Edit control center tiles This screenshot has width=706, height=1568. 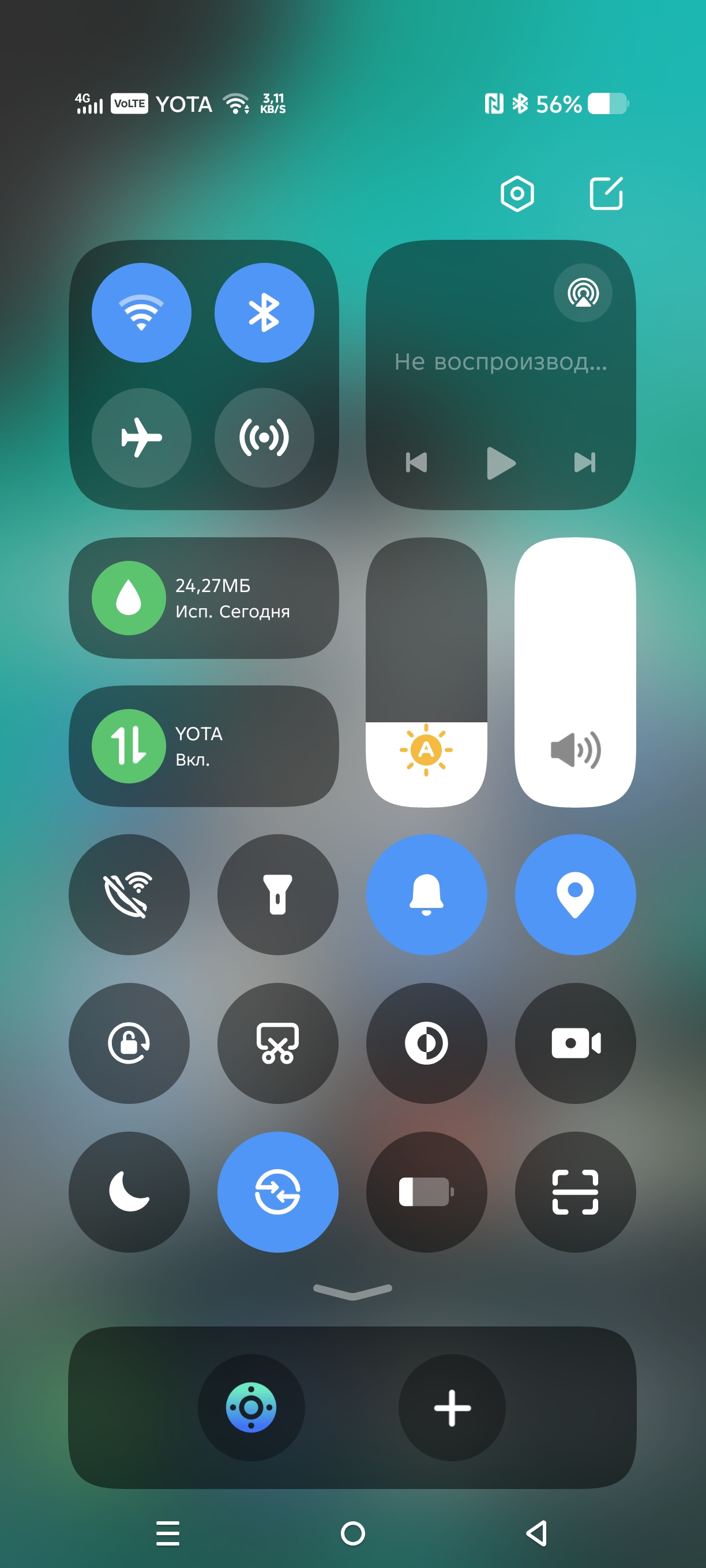click(606, 194)
